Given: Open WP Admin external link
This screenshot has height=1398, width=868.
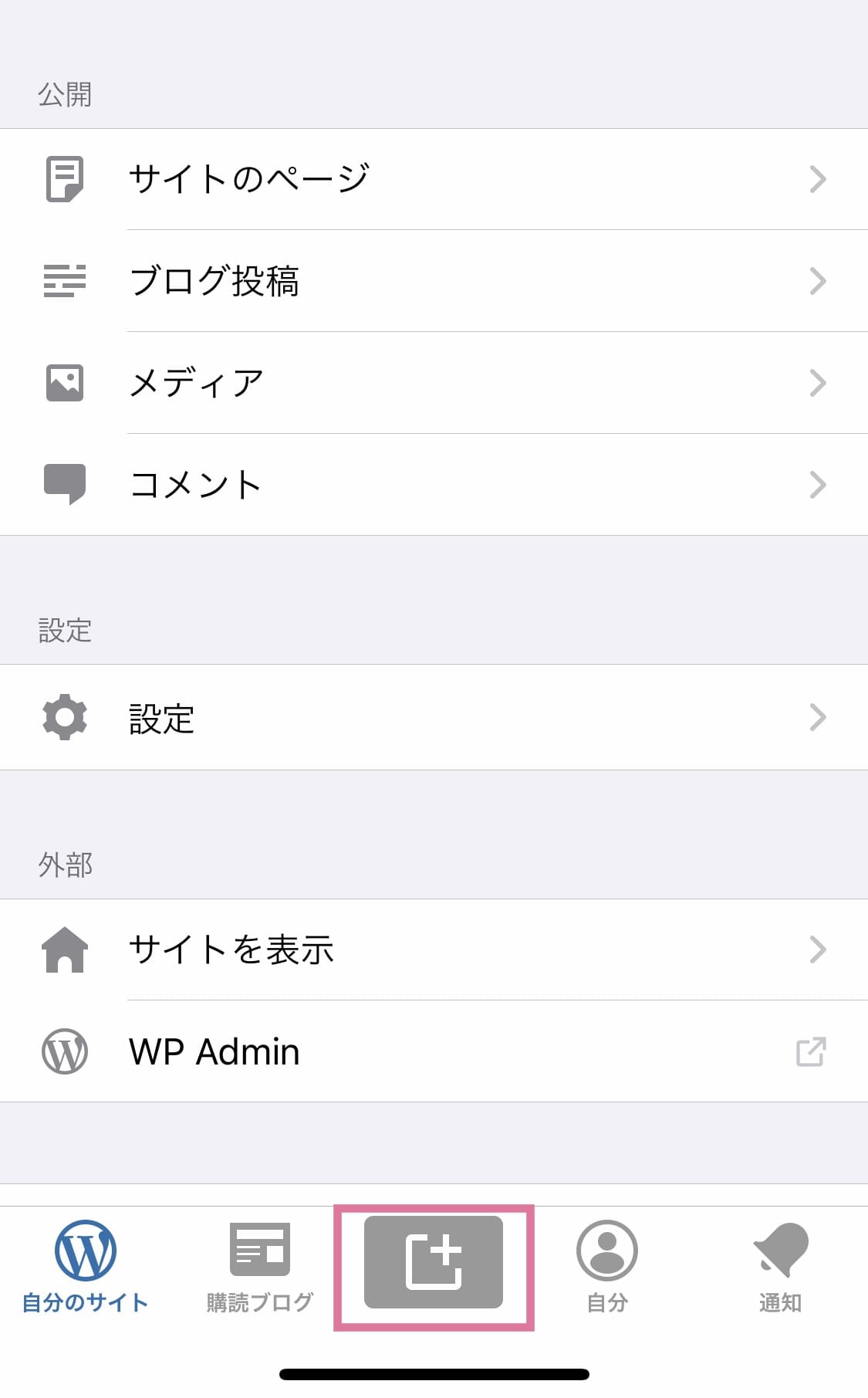Looking at the screenshot, I should point(434,1051).
